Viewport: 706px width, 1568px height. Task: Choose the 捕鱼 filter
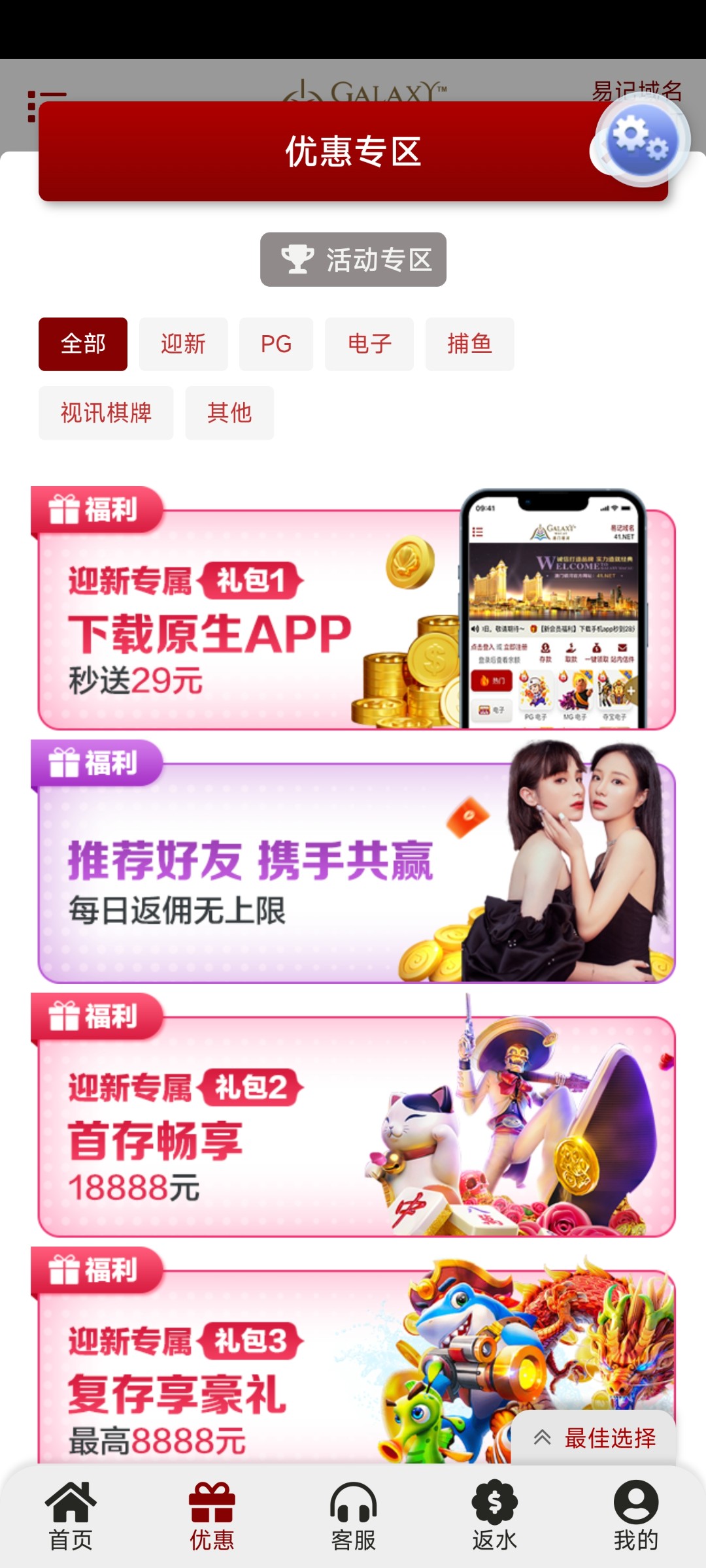(469, 344)
